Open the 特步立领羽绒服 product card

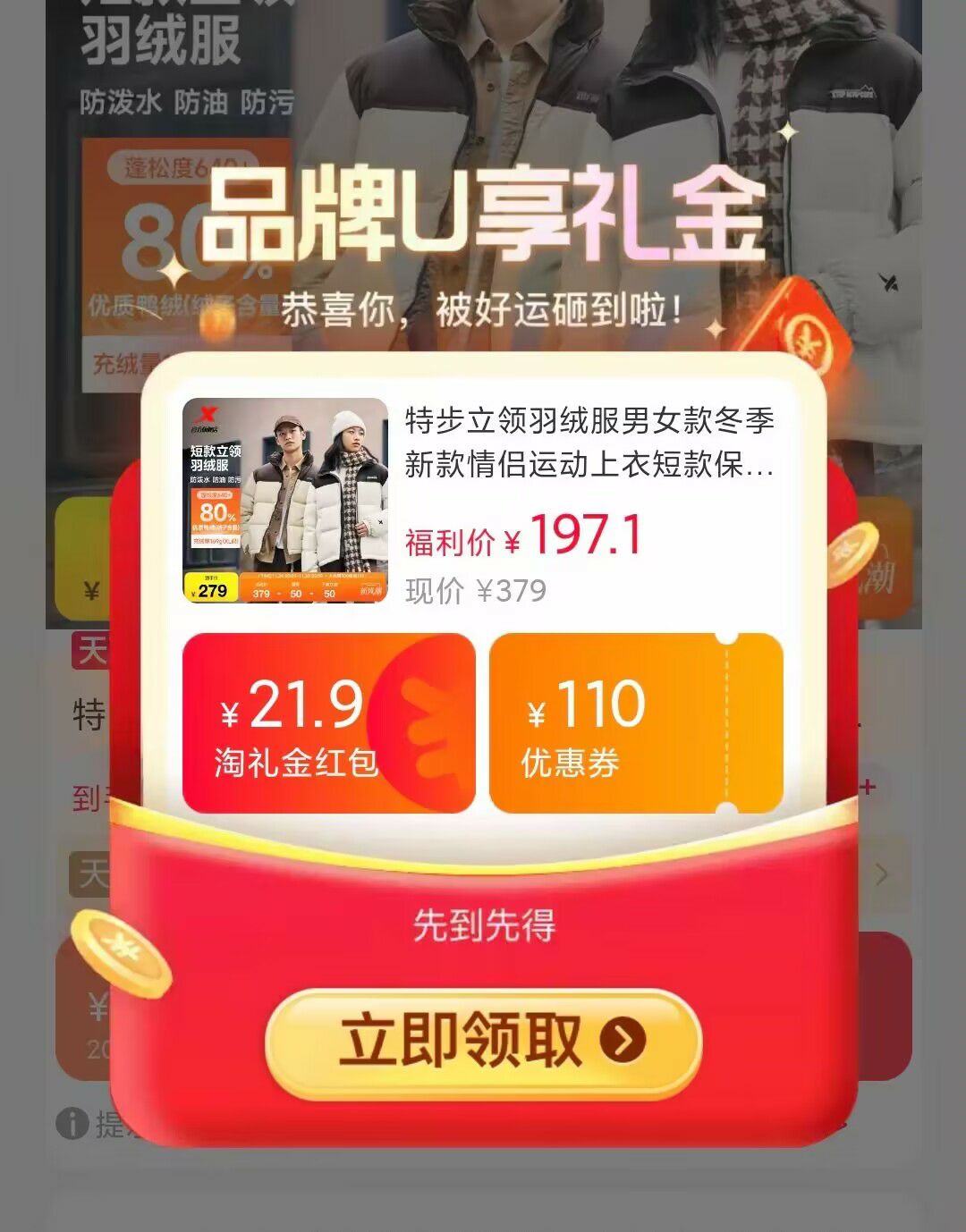pyautogui.click(x=483, y=501)
